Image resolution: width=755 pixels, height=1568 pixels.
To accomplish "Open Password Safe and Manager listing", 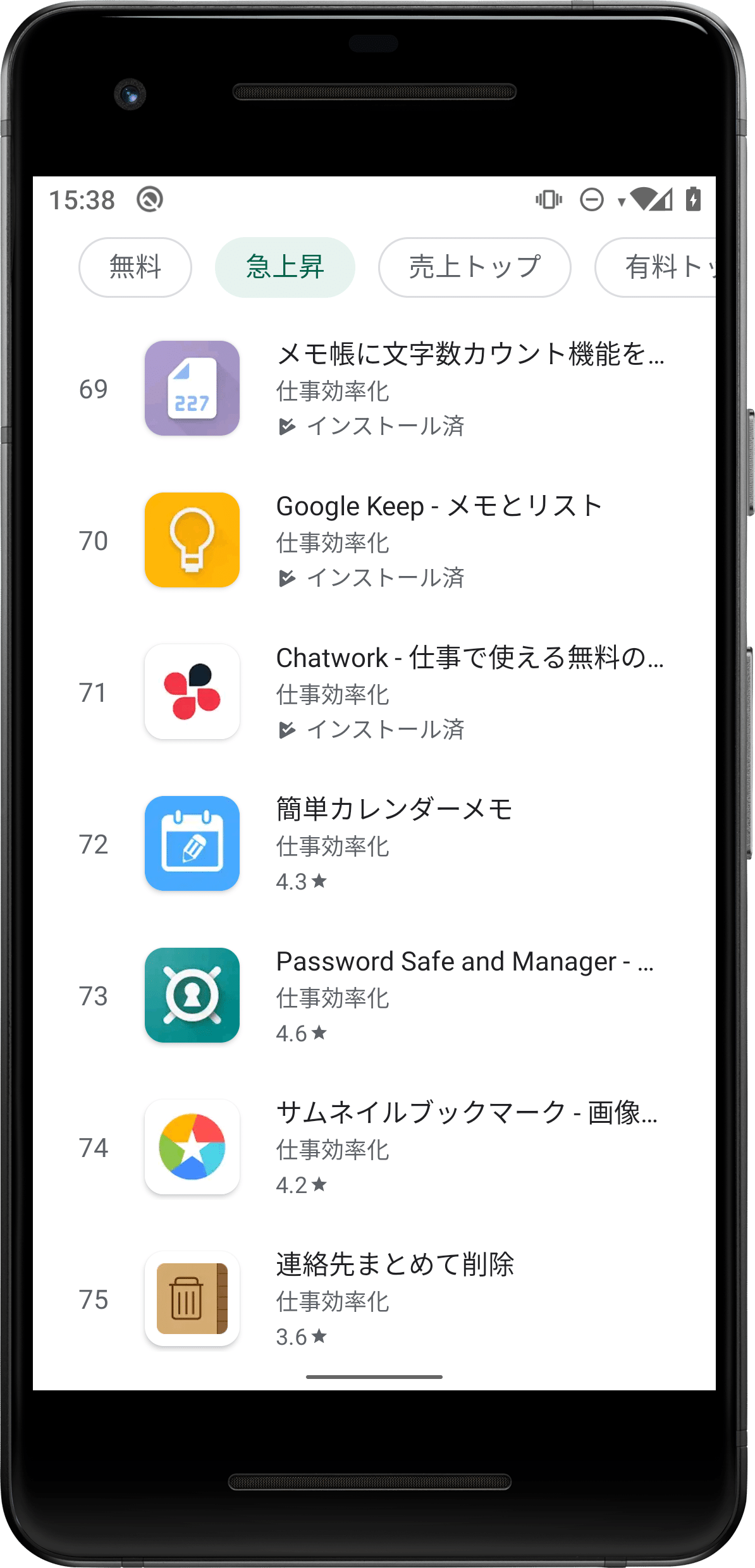I will click(374, 995).
